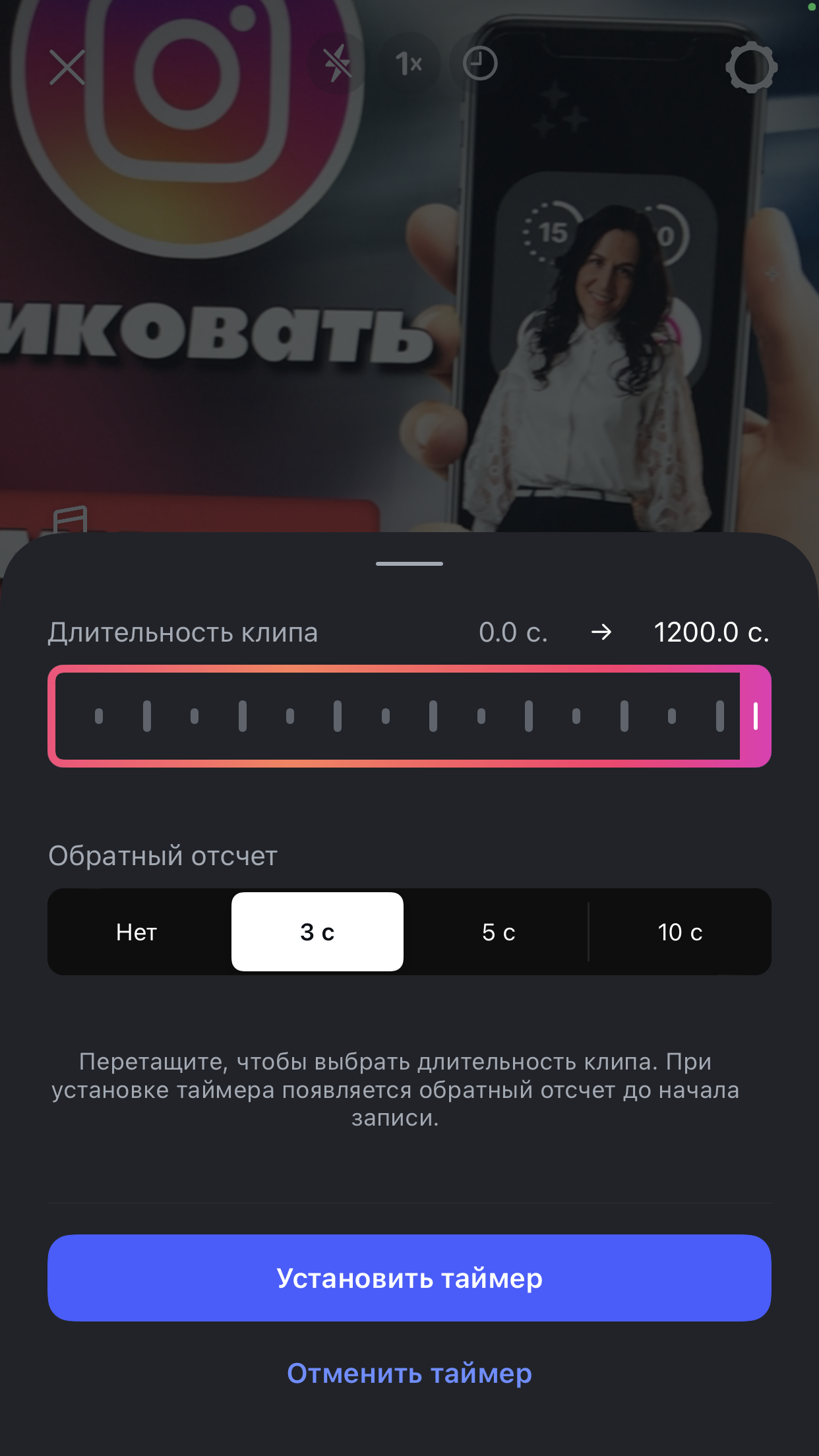The image size is (819, 1456).
Task: Click the arrow between duration values
Action: click(x=601, y=633)
